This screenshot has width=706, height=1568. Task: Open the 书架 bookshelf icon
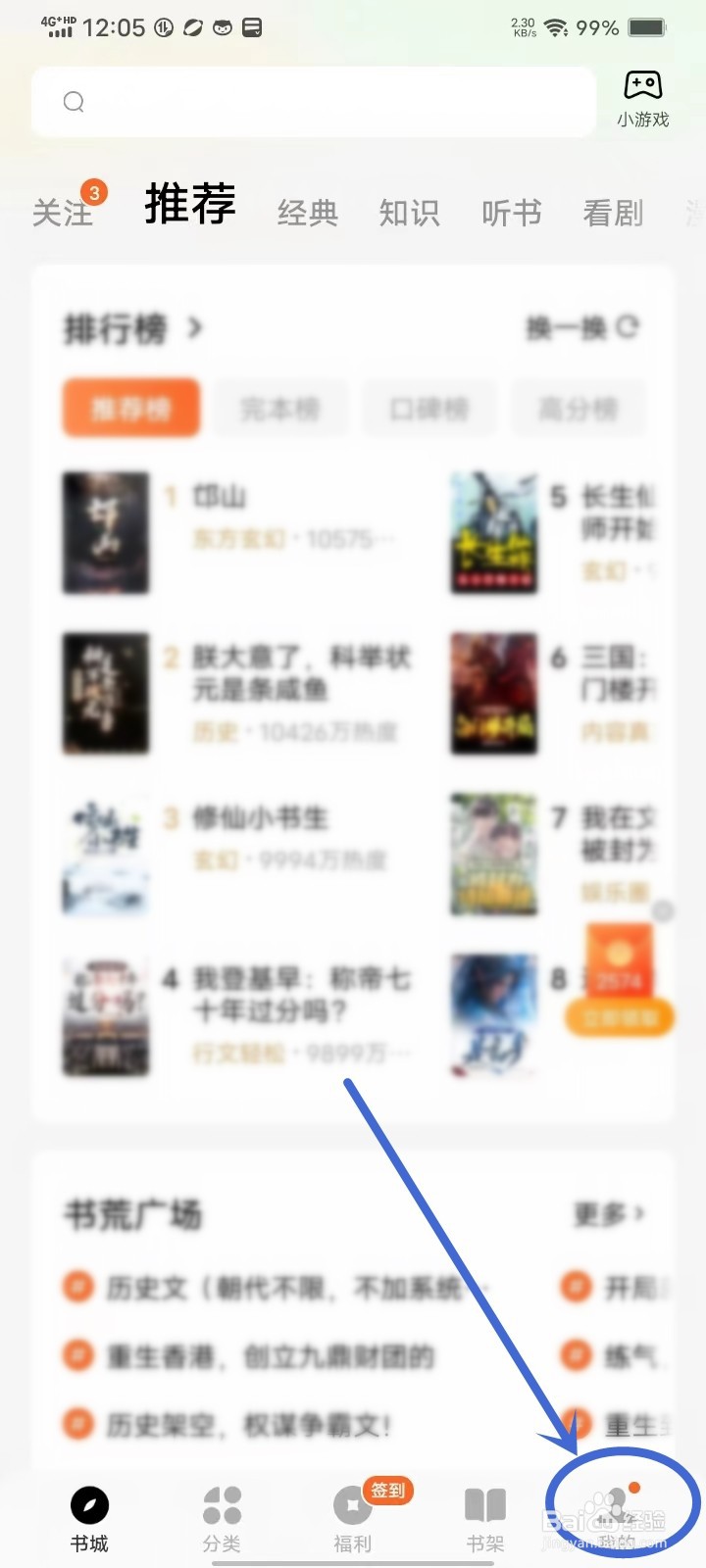pyautogui.click(x=483, y=1503)
